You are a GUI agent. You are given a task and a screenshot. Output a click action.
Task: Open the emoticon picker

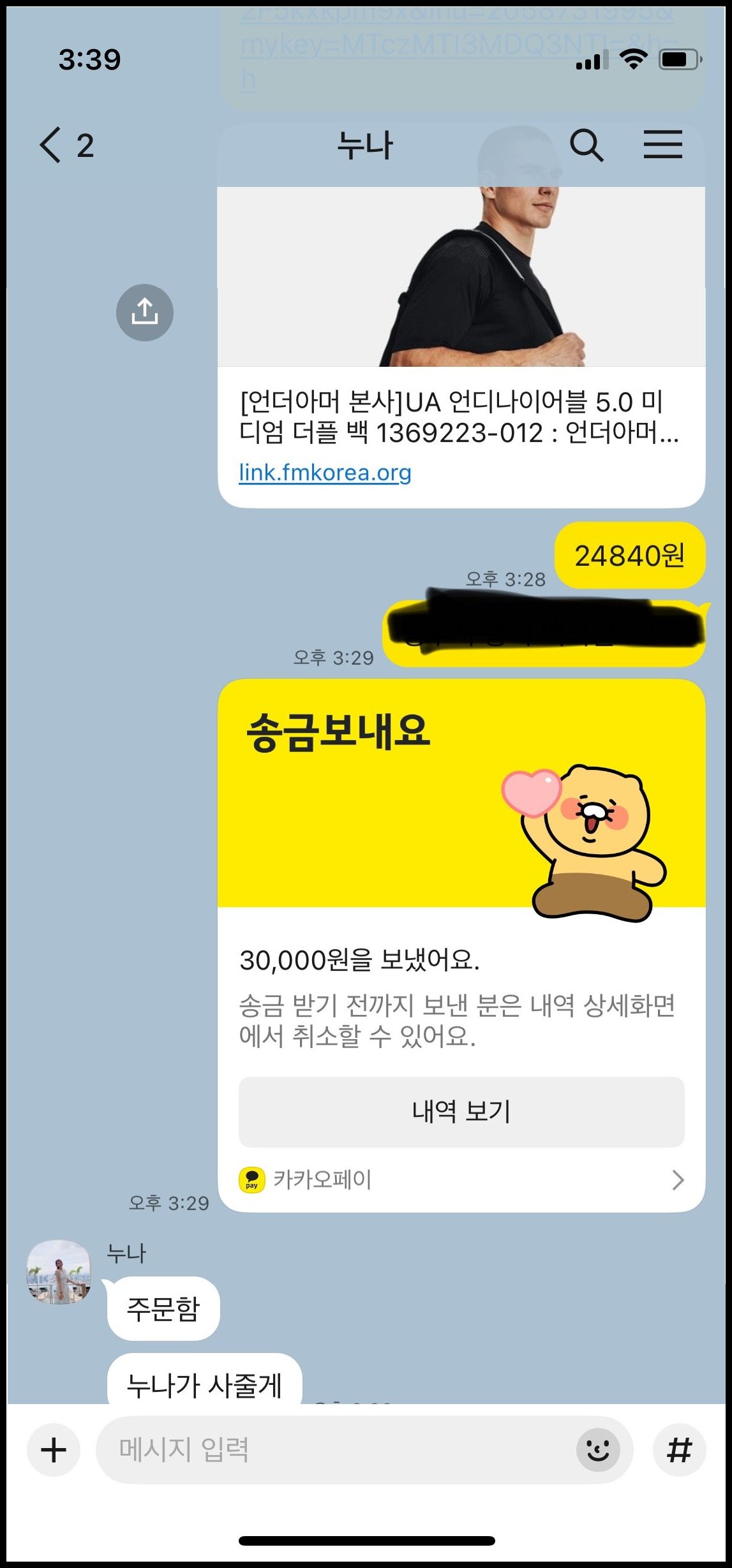click(597, 1450)
